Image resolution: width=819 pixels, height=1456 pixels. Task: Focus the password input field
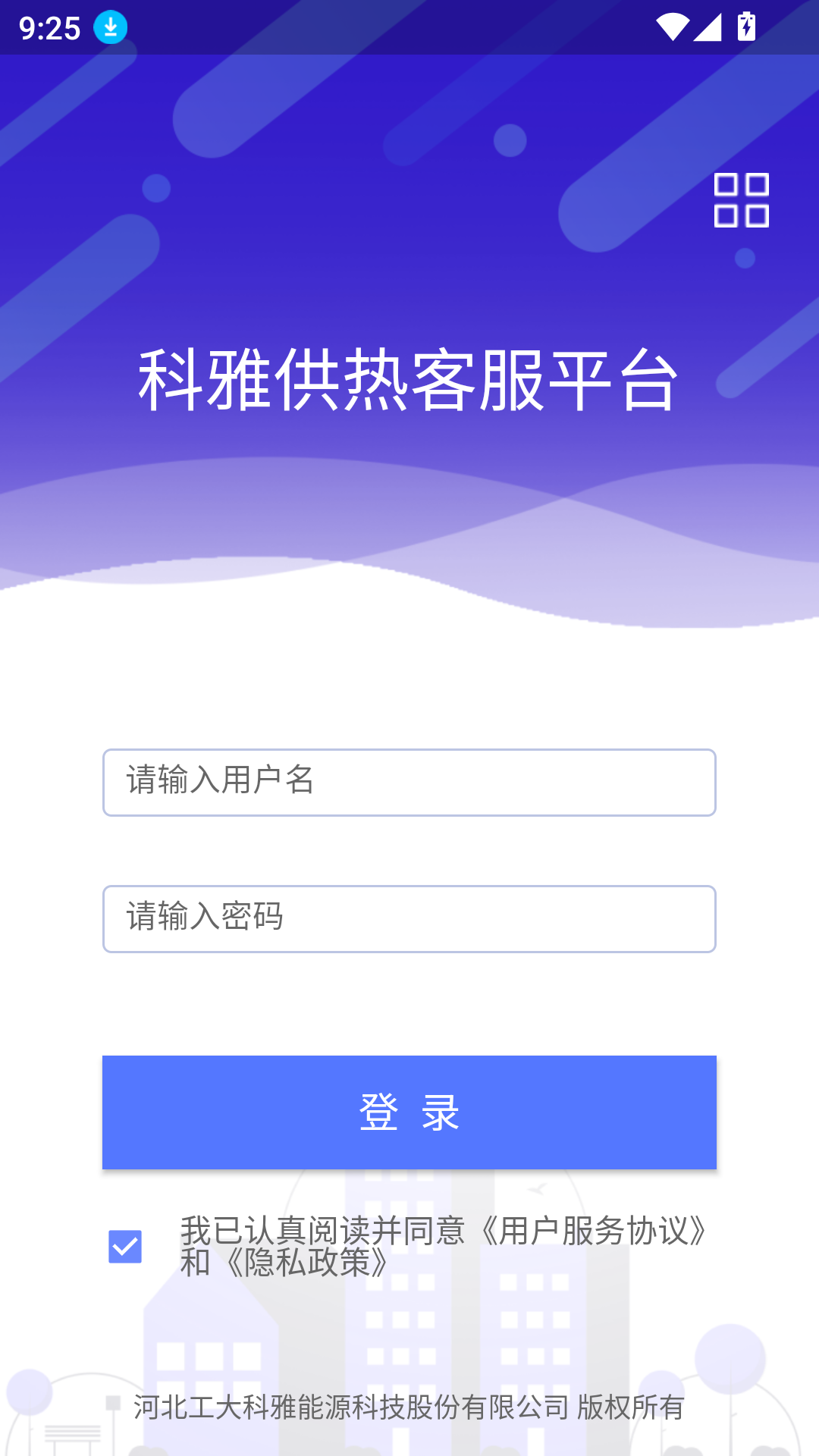point(409,918)
